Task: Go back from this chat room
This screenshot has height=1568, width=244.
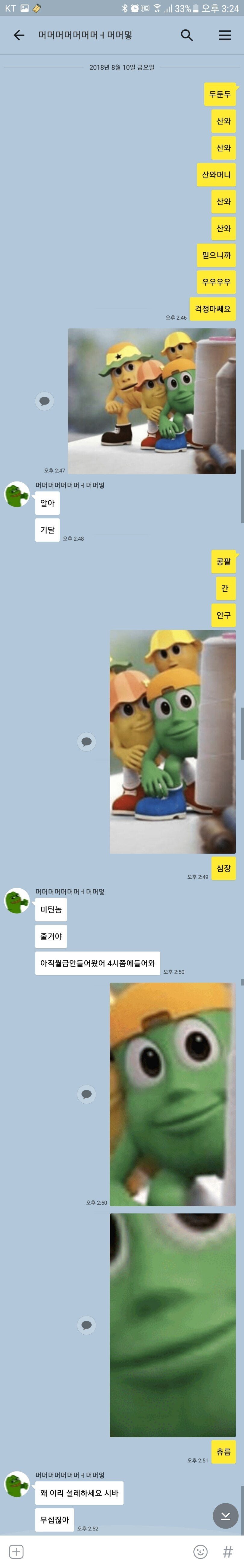Action: [19, 35]
